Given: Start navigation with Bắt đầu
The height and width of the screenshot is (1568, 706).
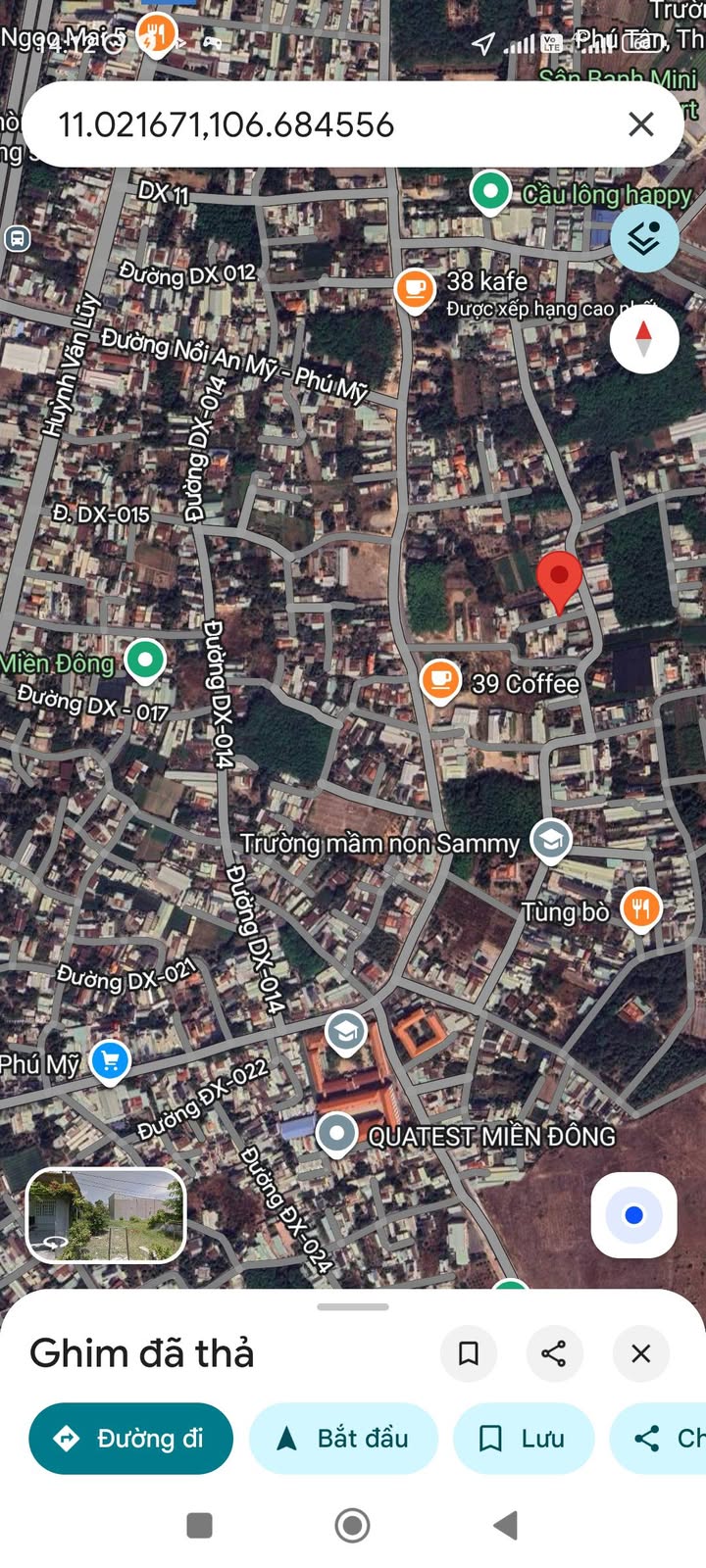Looking at the screenshot, I should pos(343,1439).
